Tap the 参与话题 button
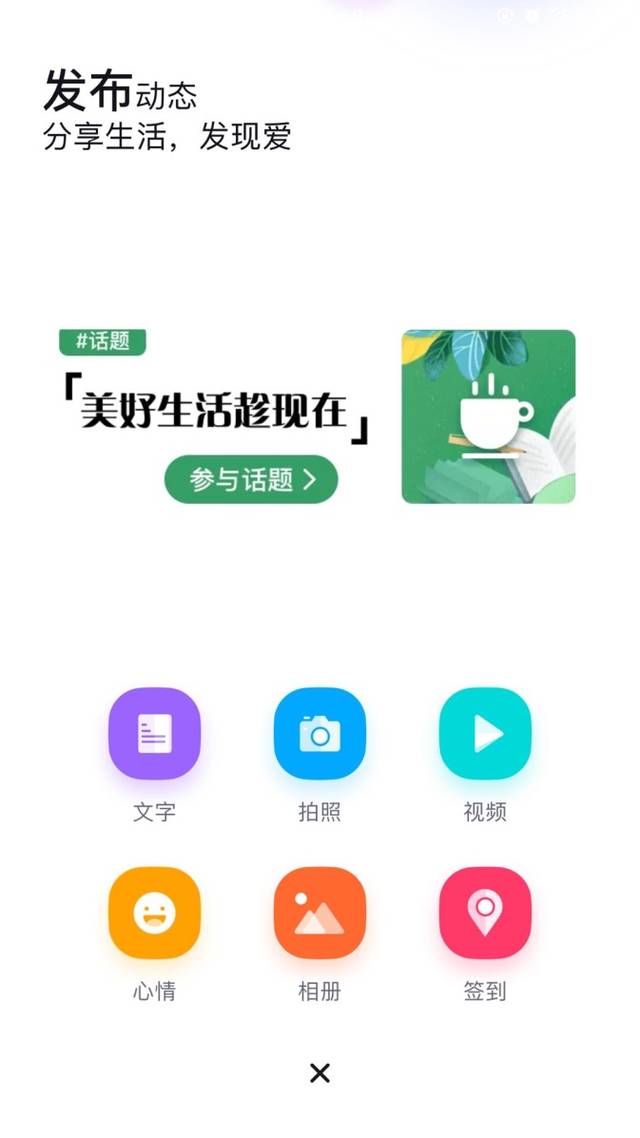640x1138 pixels. pos(251,480)
